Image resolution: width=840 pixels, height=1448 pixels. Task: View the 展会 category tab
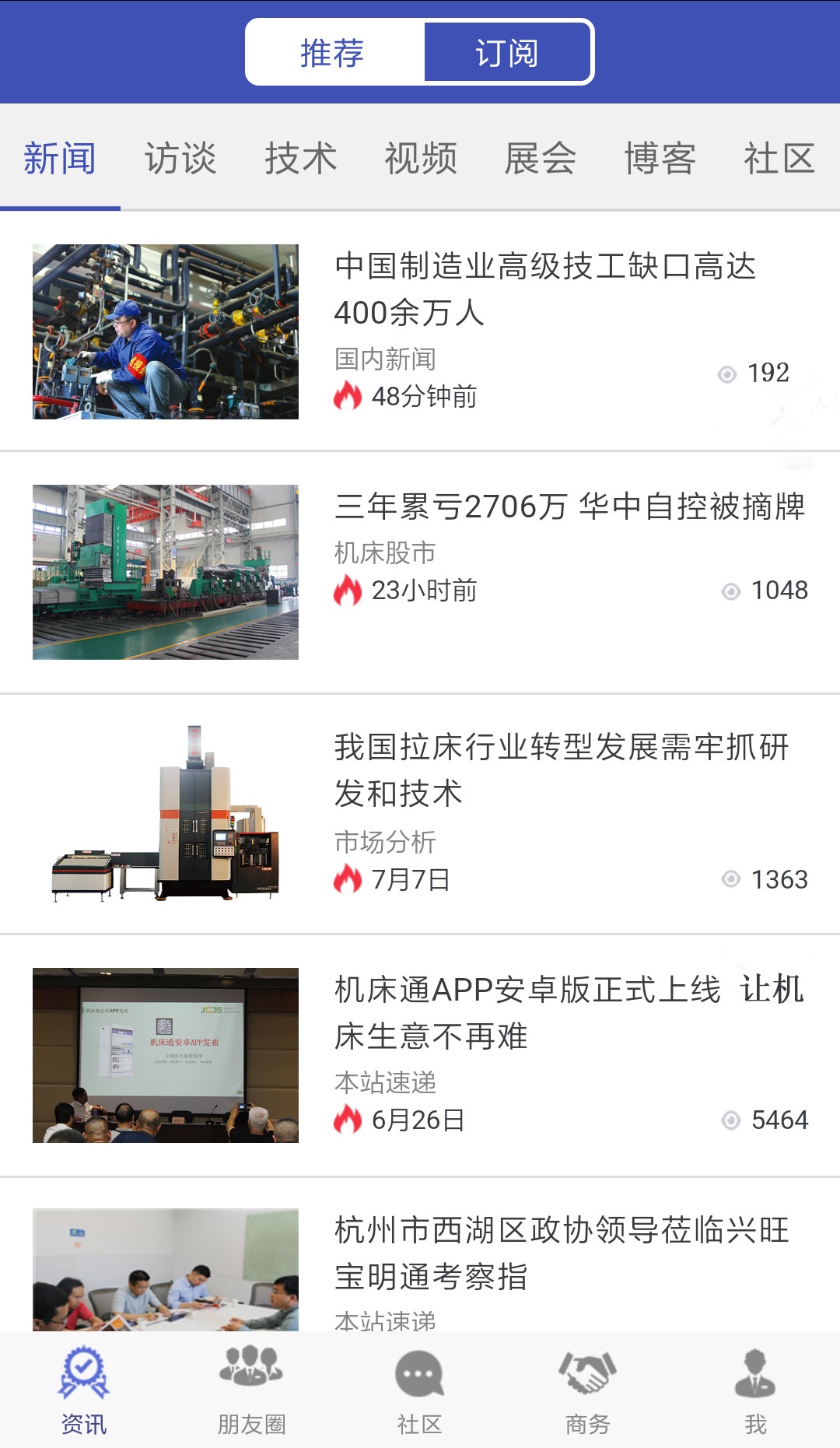[540, 159]
